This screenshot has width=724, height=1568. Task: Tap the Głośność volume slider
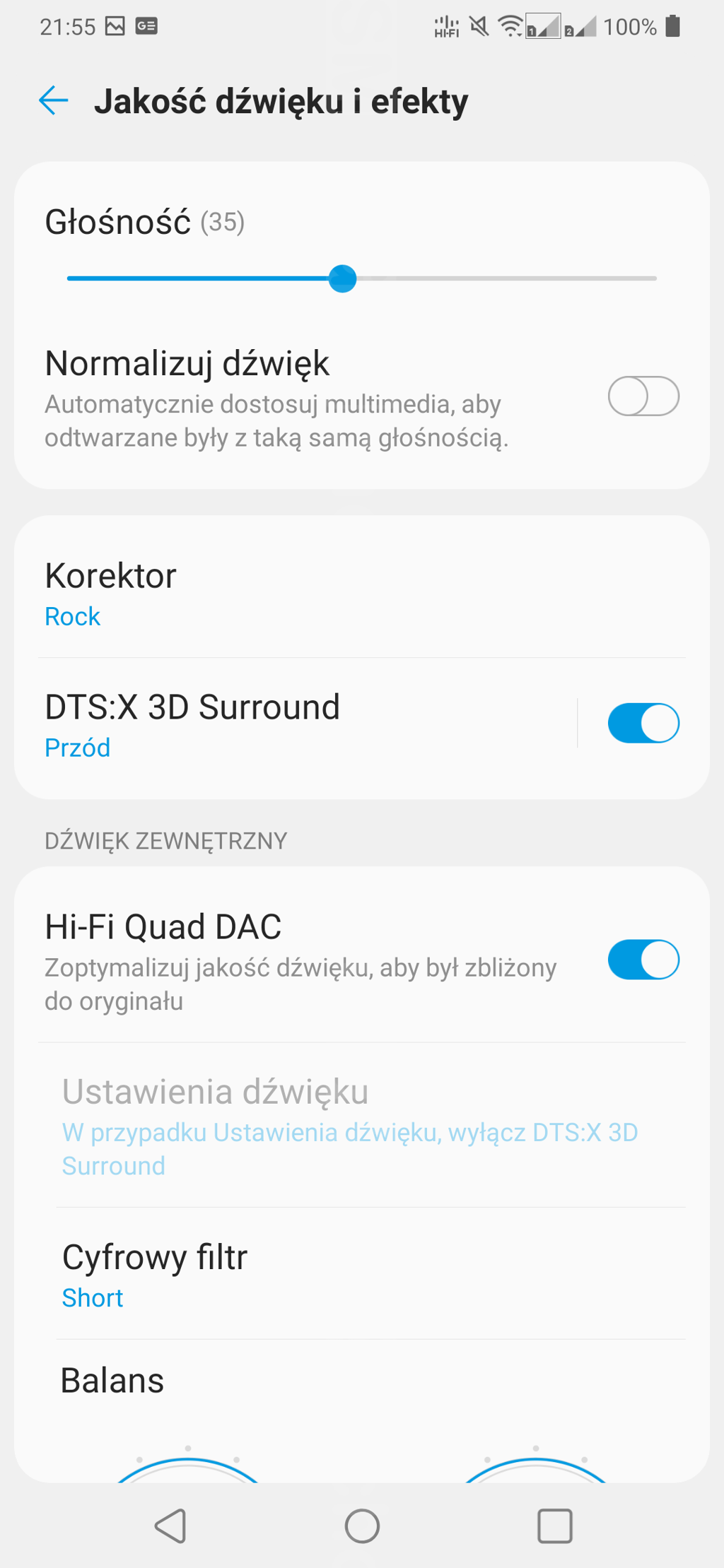(x=361, y=278)
